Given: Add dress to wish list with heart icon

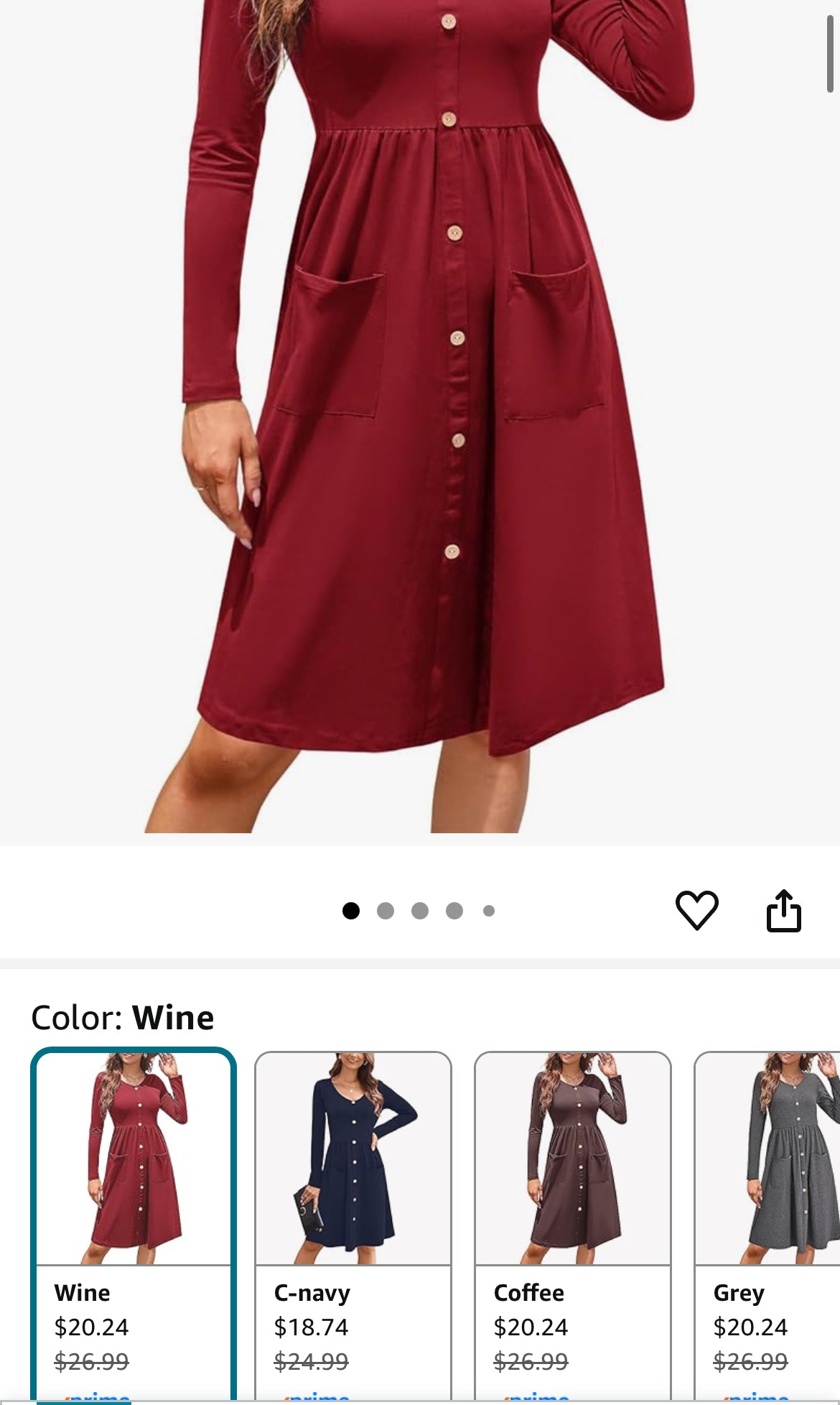Looking at the screenshot, I should click(x=696, y=910).
